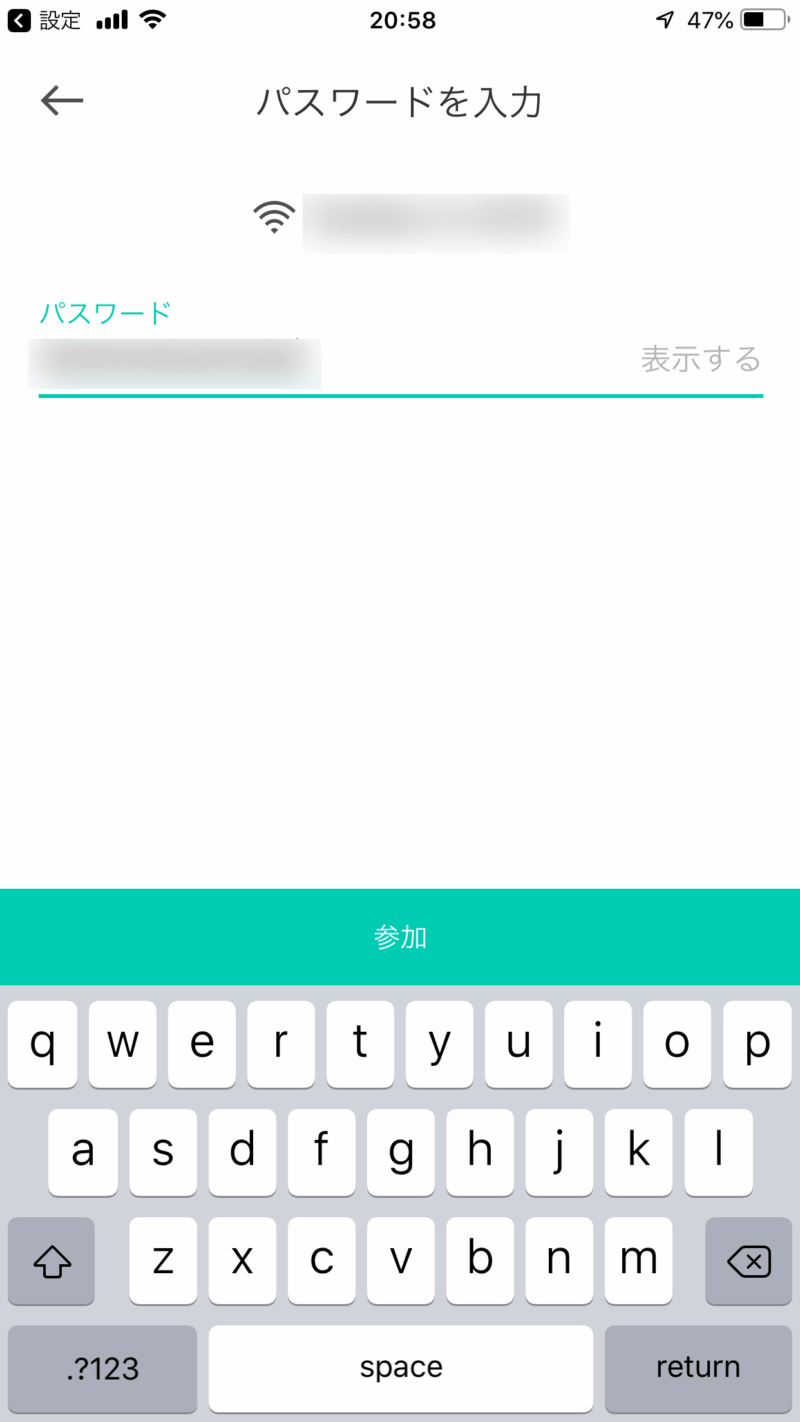Go back with the arrow icon
Viewport: 800px width, 1422px height.
(x=62, y=101)
